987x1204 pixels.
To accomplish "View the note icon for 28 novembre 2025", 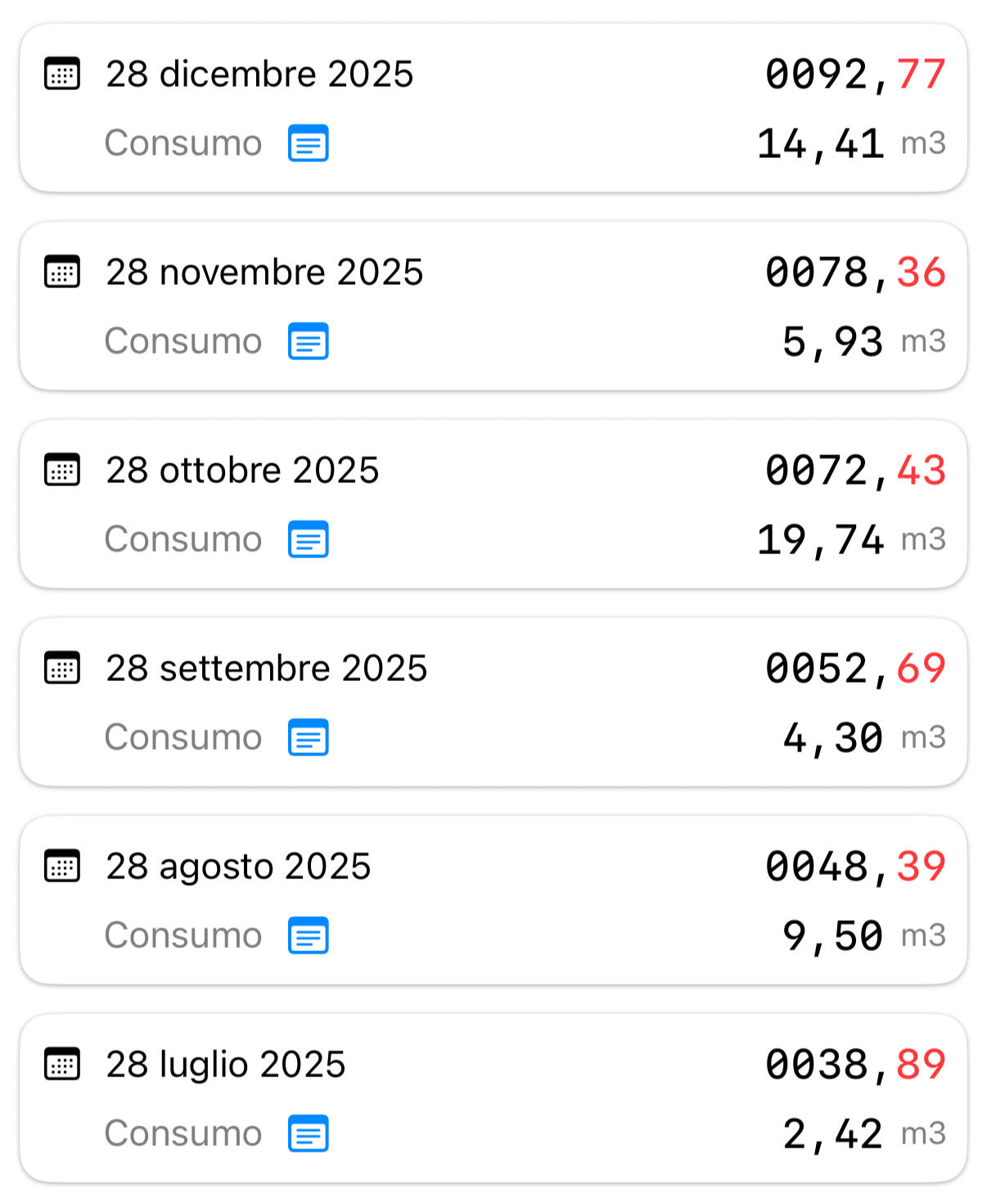I will click(x=309, y=341).
